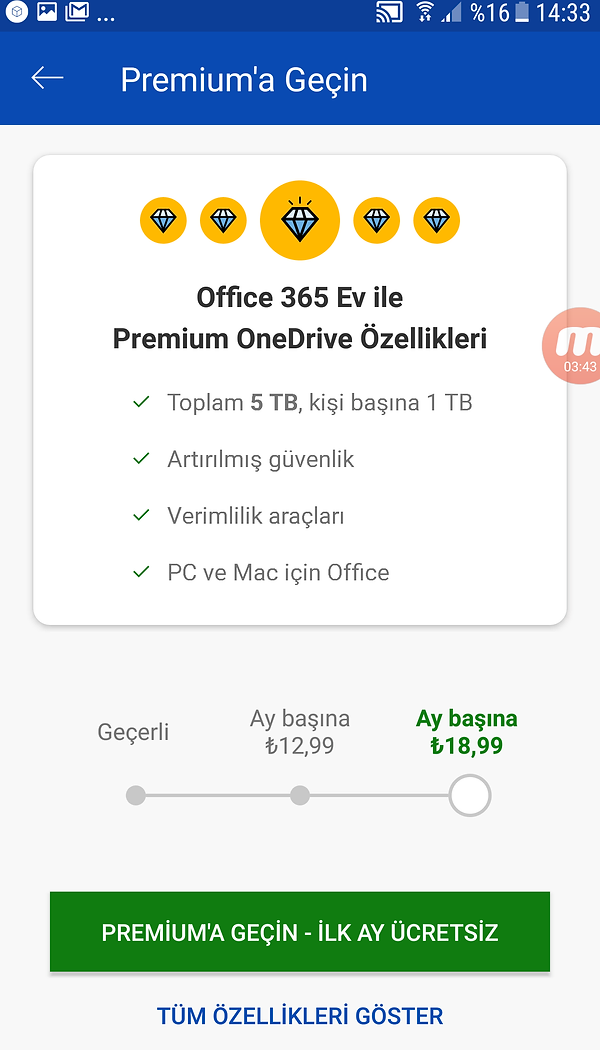
Task: Open TÜM ÖZELLİKLERİ GÖSTER link
Action: tap(300, 1016)
